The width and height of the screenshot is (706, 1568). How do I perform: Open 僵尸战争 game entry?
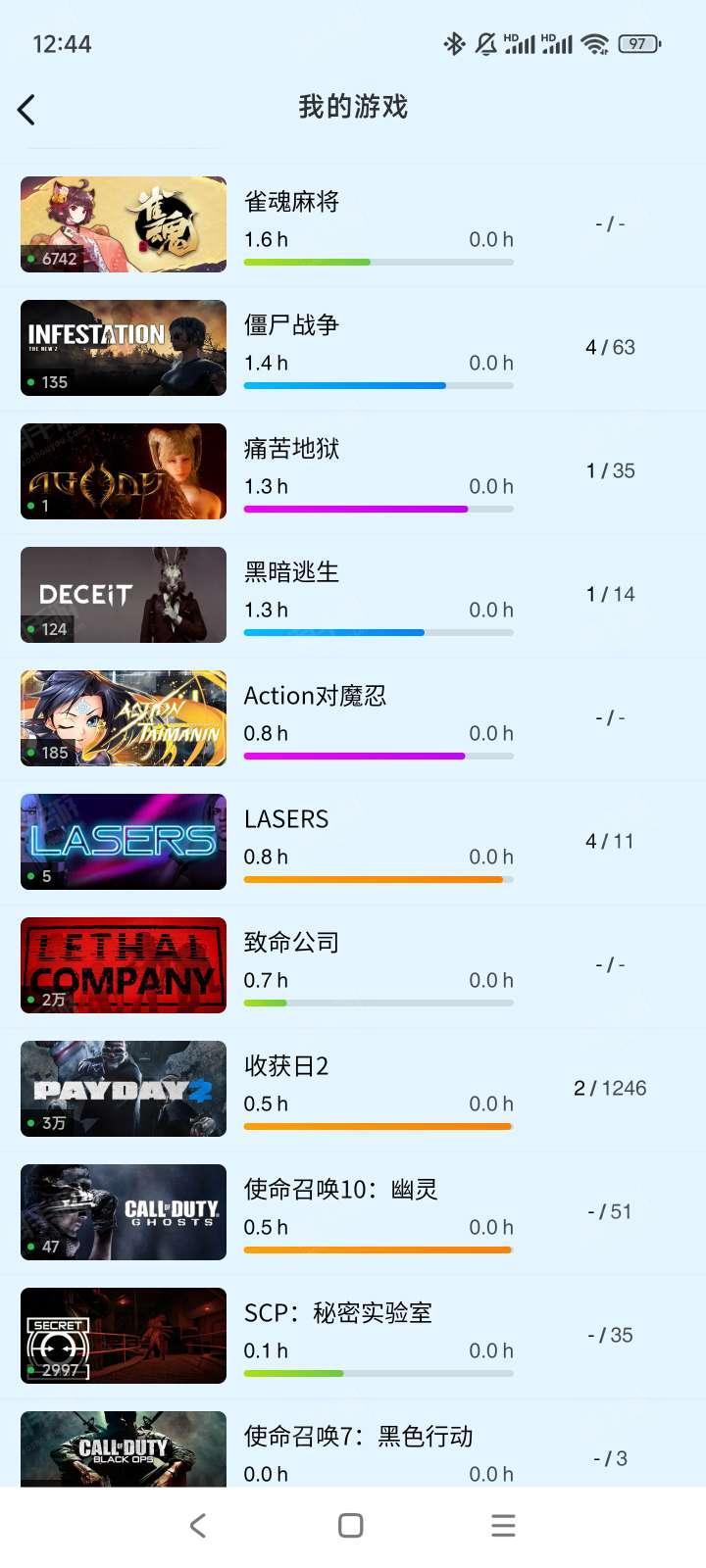[x=353, y=348]
